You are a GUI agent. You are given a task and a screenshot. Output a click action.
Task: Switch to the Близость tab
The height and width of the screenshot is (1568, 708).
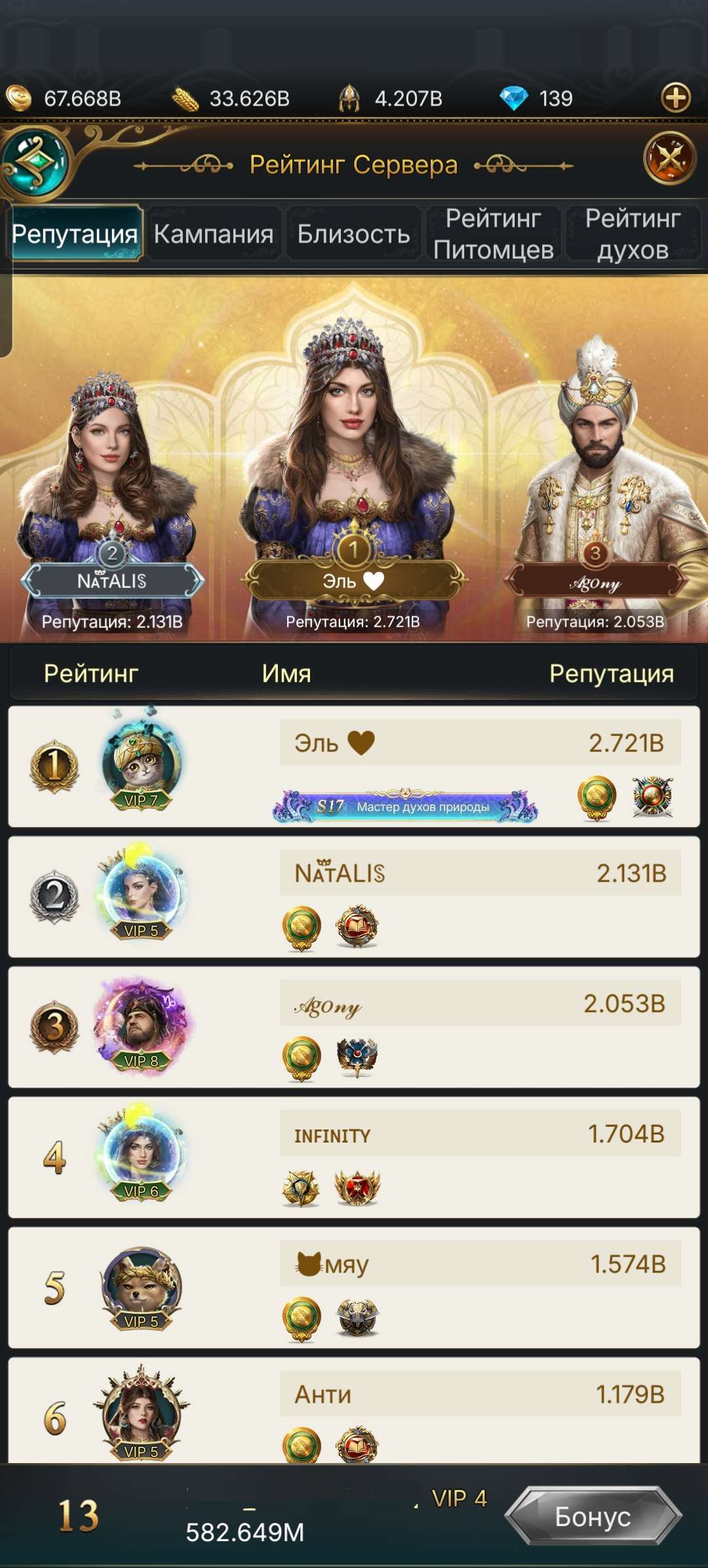click(353, 234)
